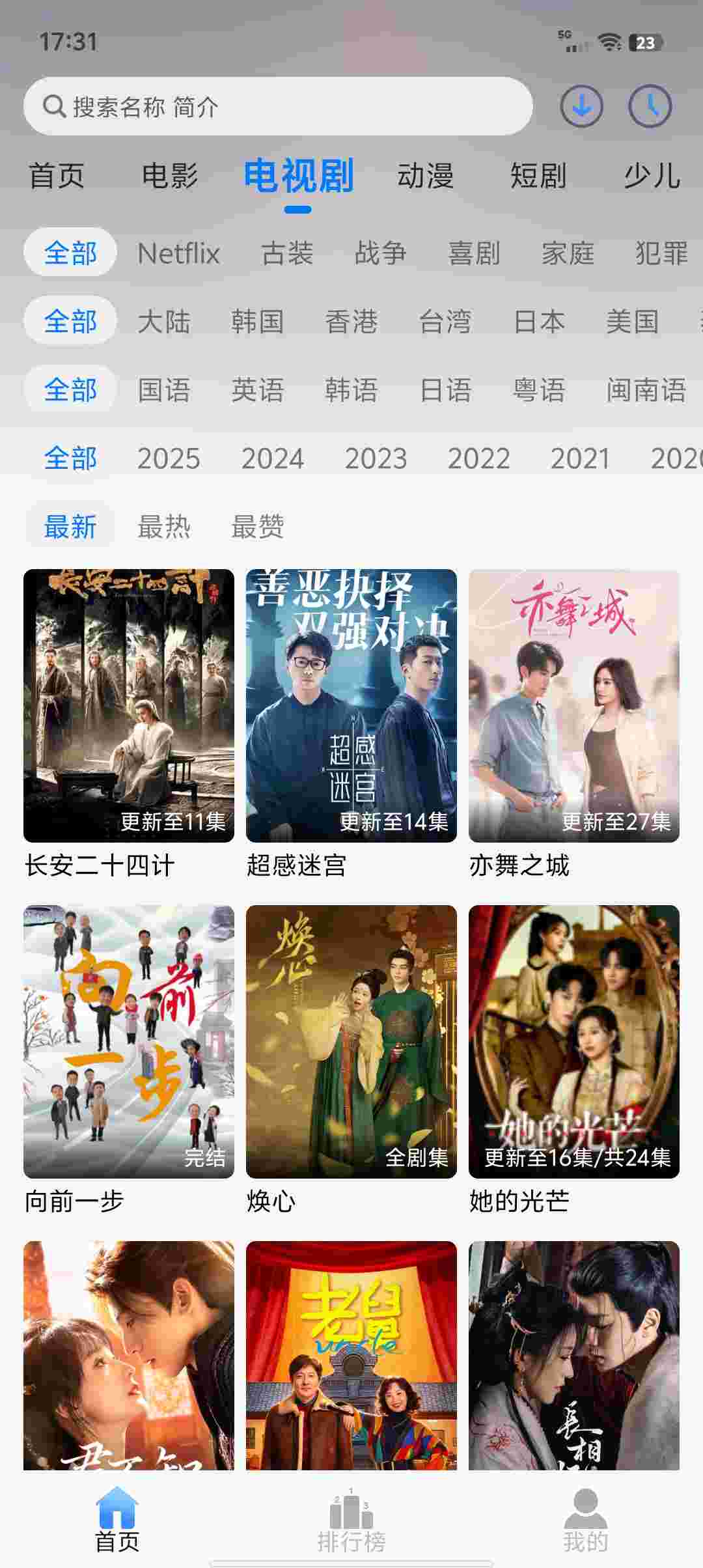The width and height of the screenshot is (703, 1568).
Task: Switch to the 短剧 top tab
Action: (x=538, y=176)
